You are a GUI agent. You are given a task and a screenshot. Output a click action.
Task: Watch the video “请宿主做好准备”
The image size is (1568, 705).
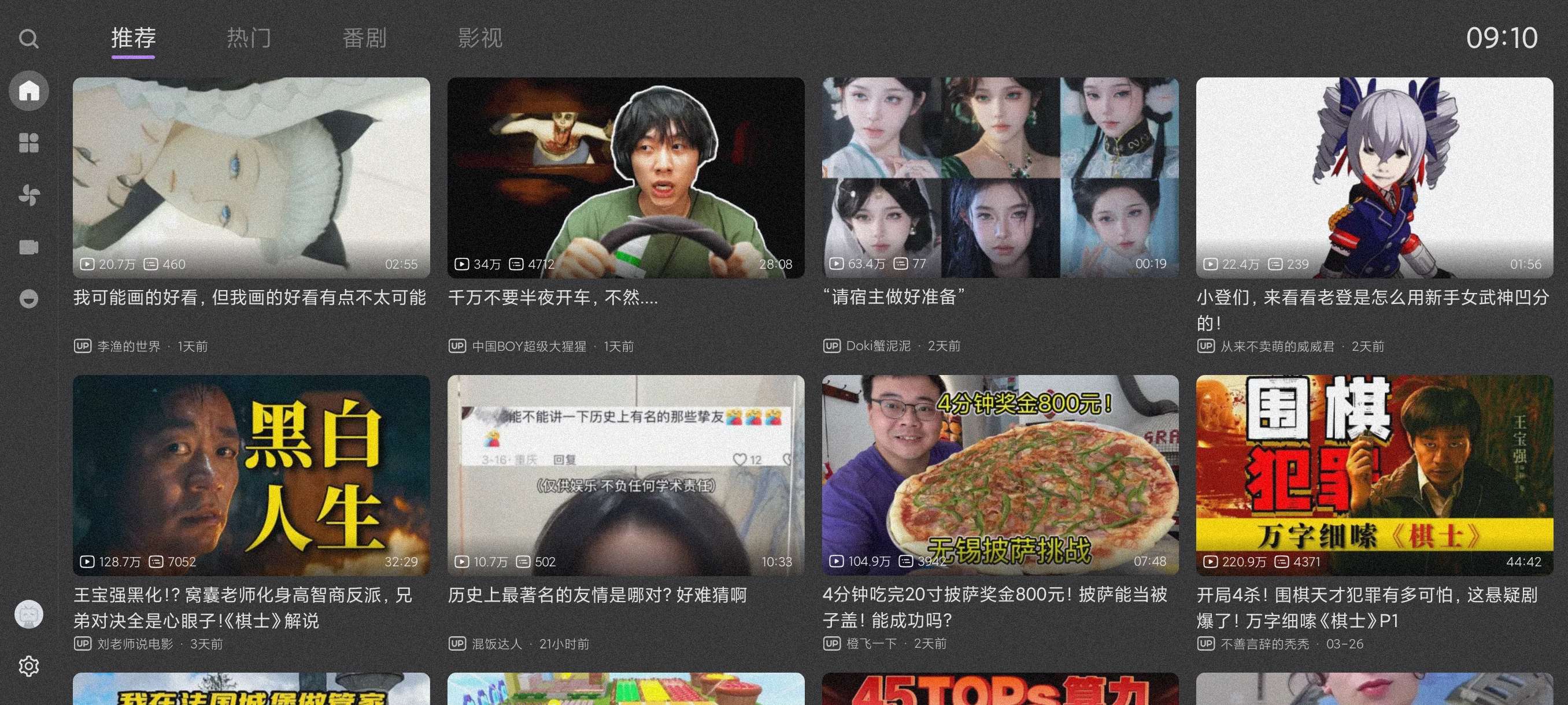1000,177
